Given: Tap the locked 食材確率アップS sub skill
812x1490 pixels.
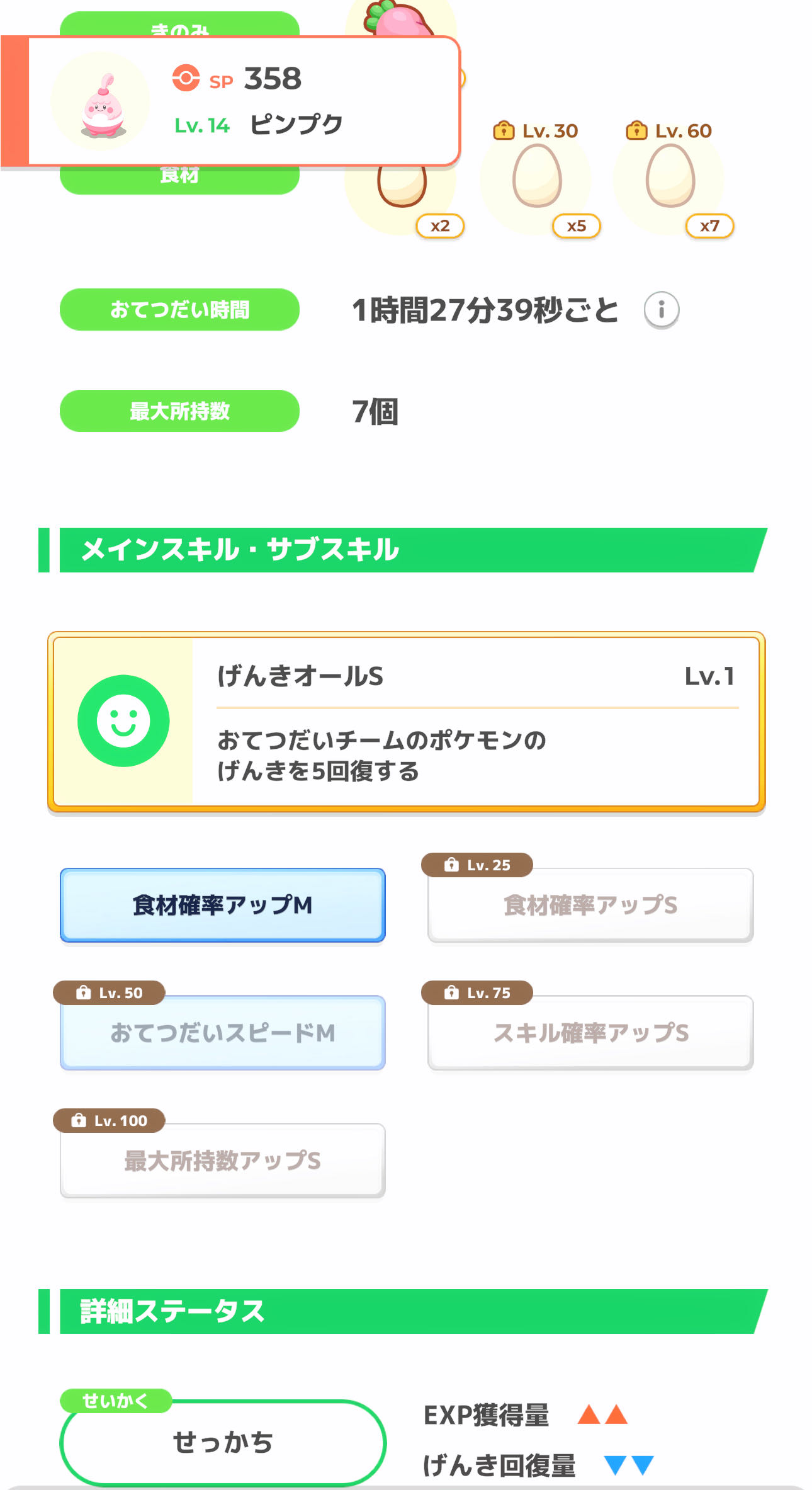Looking at the screenshot, I should point(590,905).
